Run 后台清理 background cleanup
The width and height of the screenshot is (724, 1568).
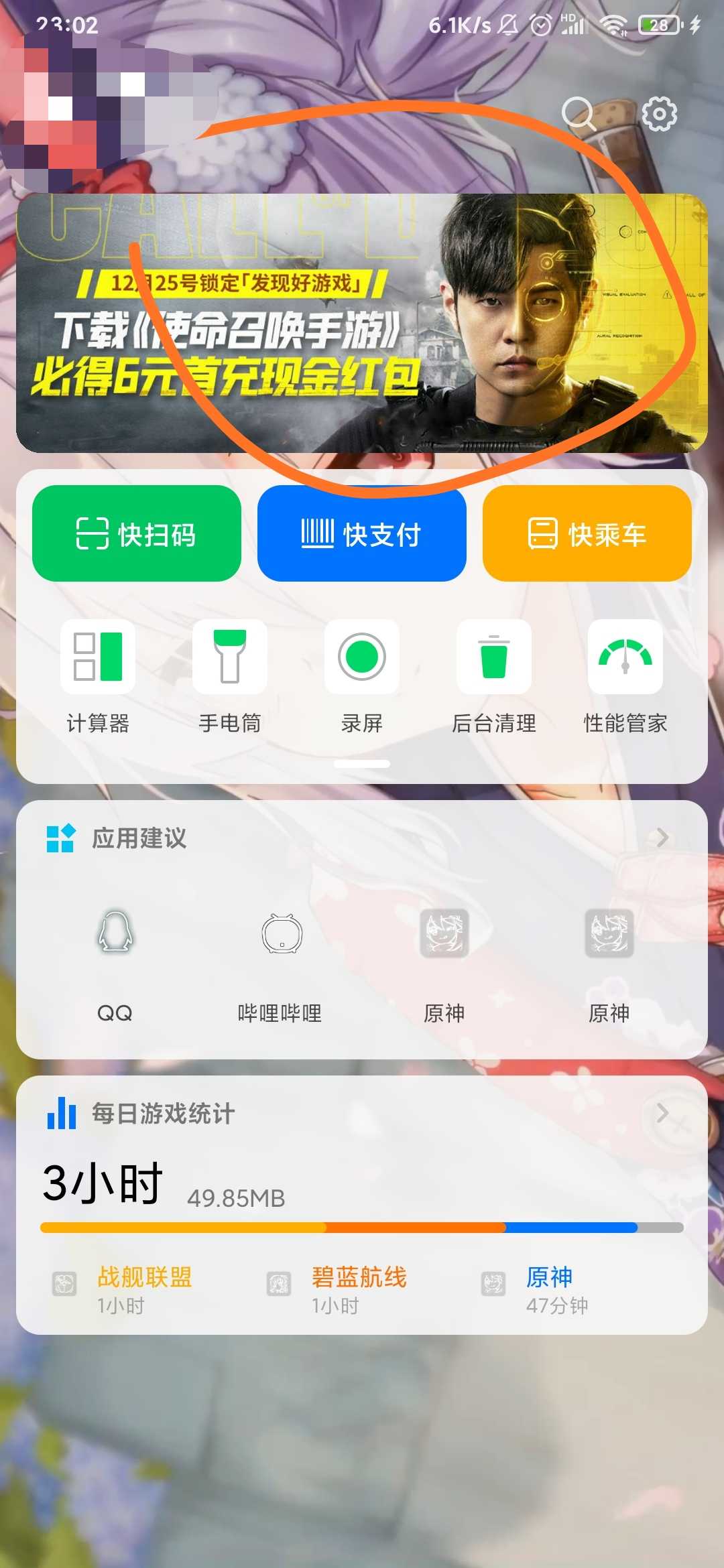(x=494, y=677)
